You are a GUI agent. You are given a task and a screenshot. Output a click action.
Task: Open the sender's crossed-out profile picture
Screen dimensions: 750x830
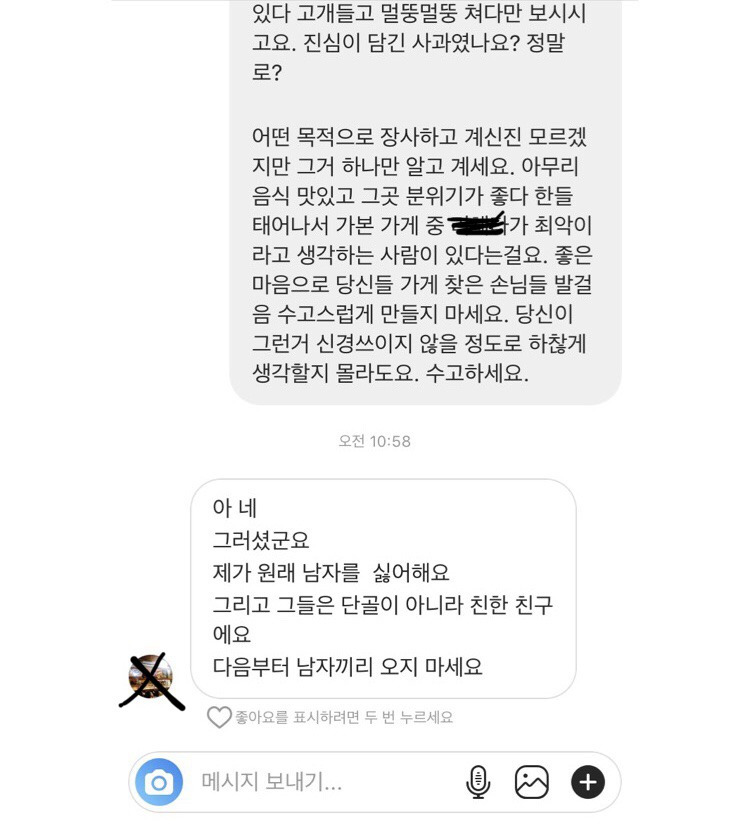coord(151,678)
